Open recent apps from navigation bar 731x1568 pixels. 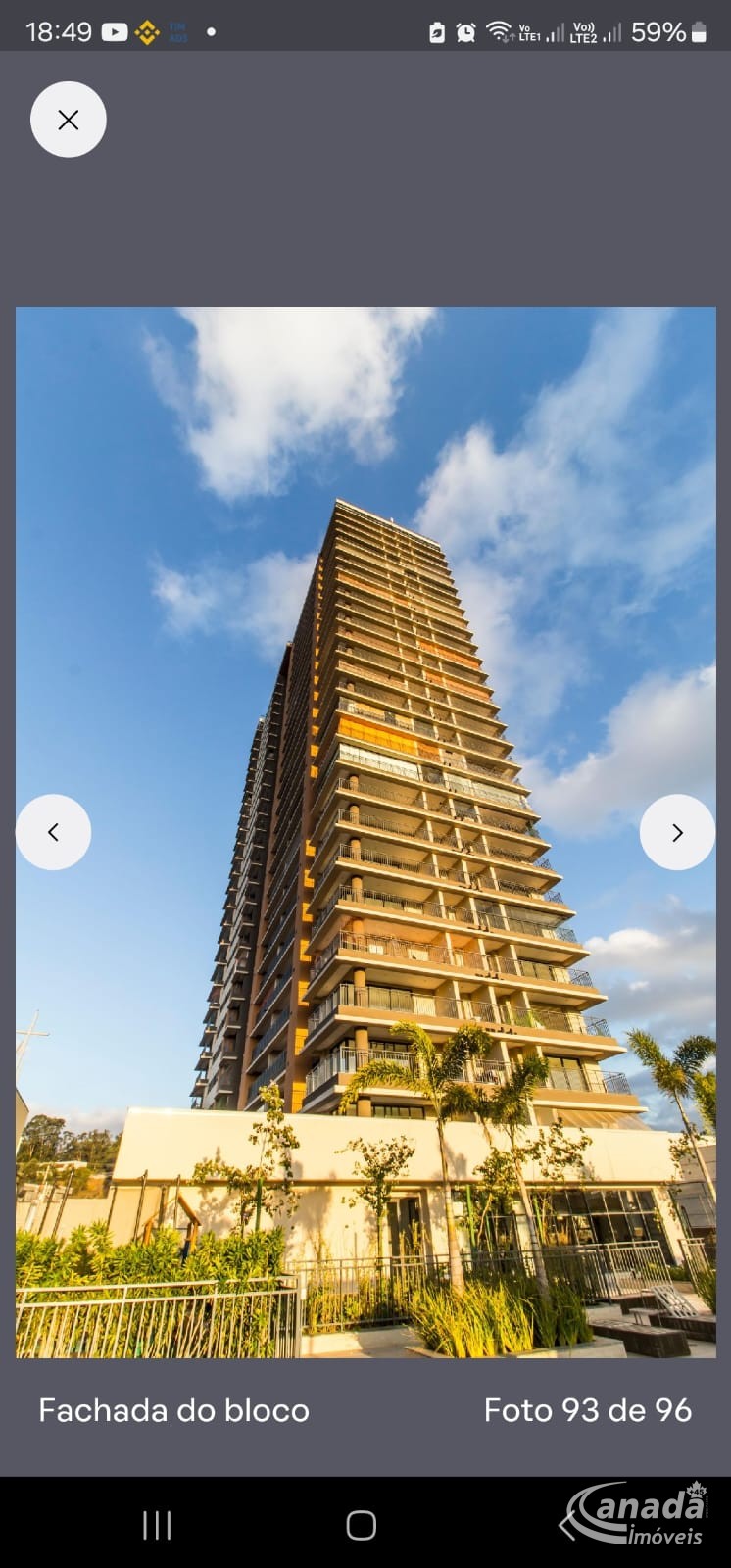point(157,1525)
